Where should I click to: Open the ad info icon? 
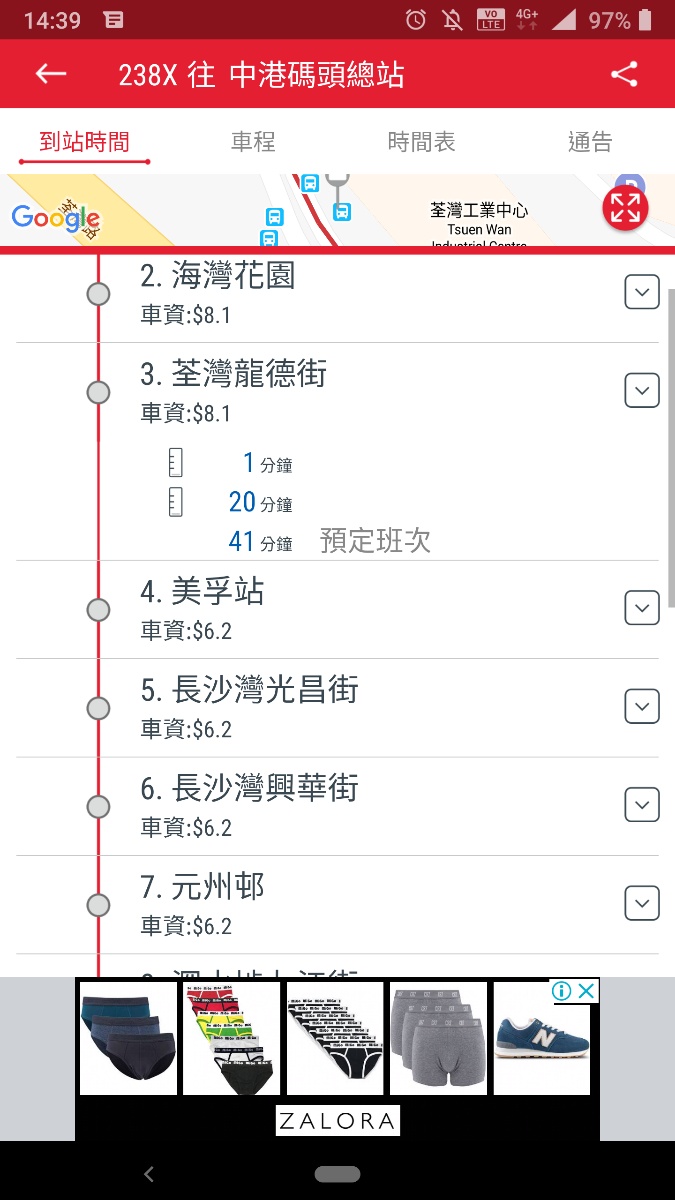(x=562, y=991)
